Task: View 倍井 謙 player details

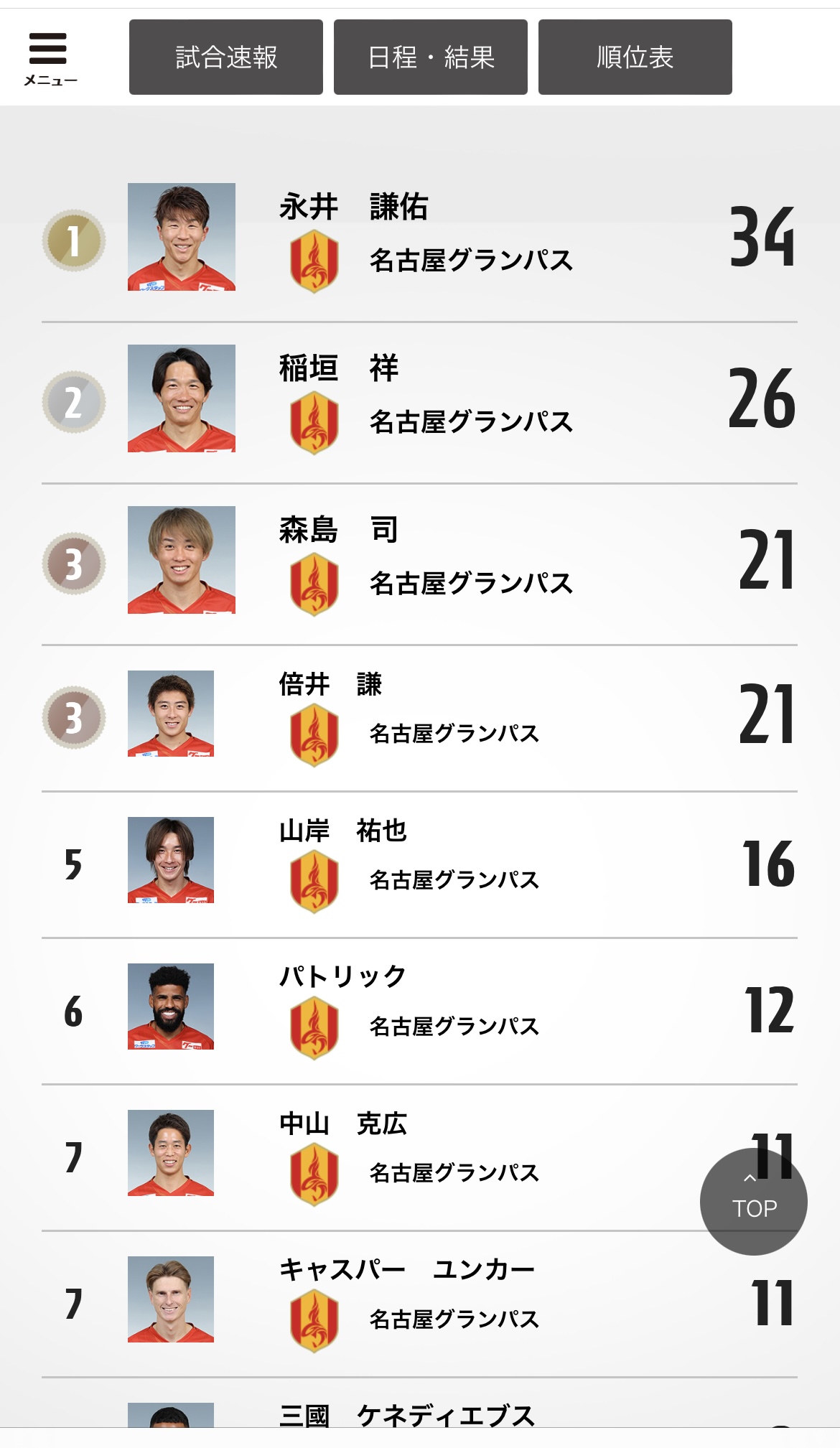Action: [x=419, y=719]
